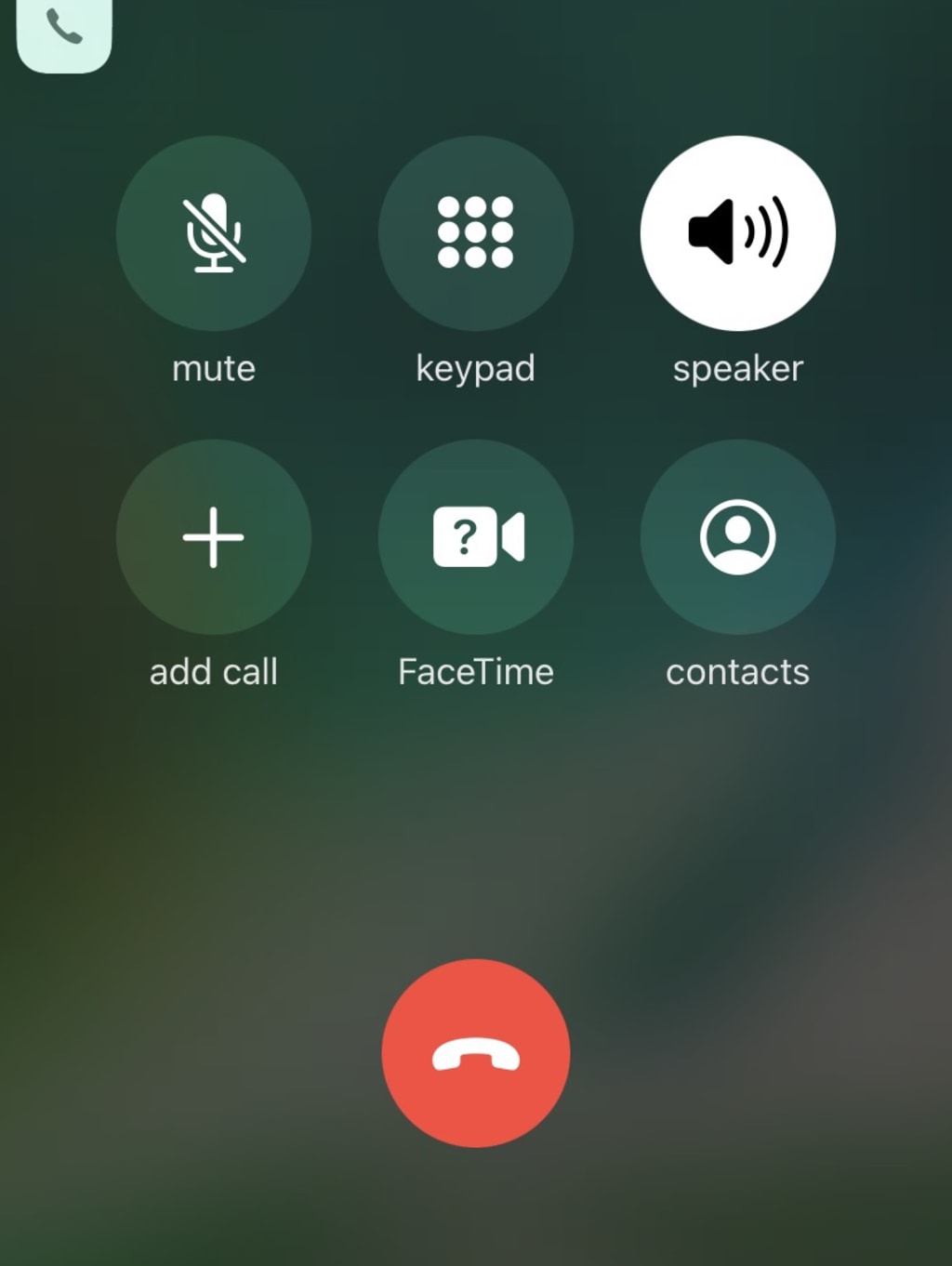The image size is (952, 1266).
Task: Tap the phone icon at the top
Action: pos(64,30)
